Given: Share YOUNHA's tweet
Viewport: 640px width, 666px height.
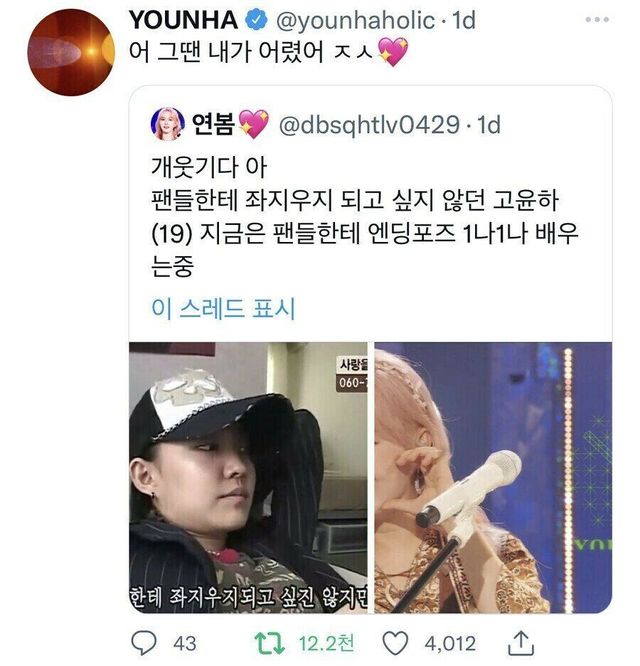Looking at the screenshot, I should [521, 642].
